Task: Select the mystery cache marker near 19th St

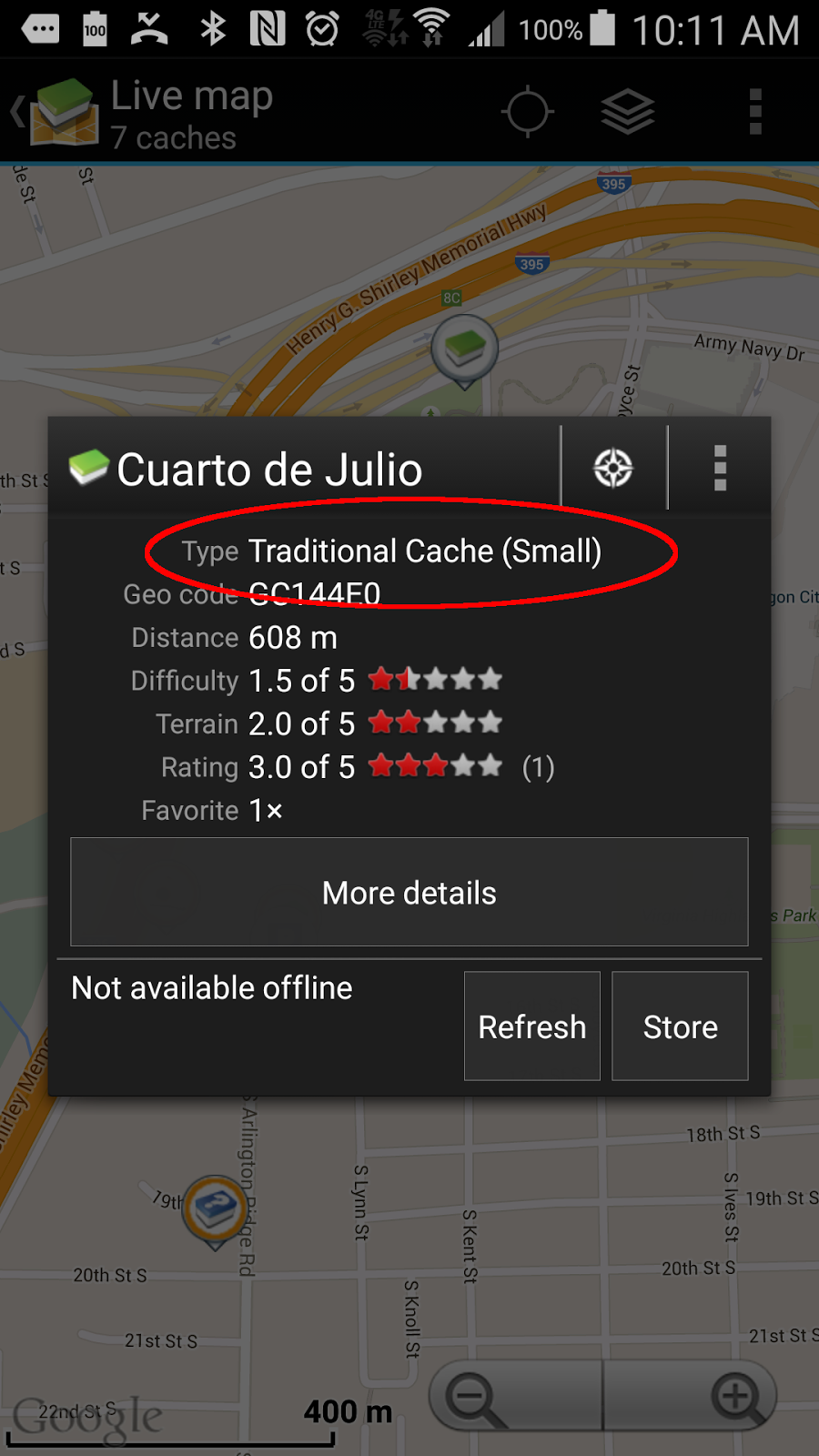Action: point(215,1208)
